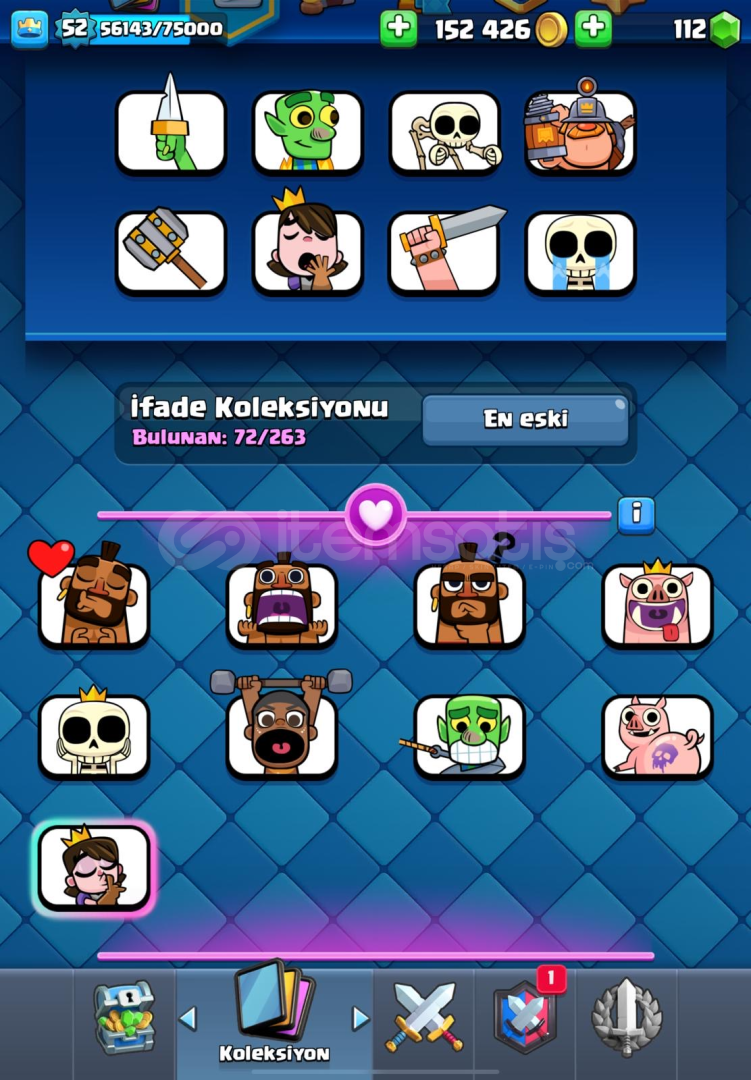Tap the green plus next to gems
The image size is (751, 1080).
pyautogui.click(x=593, y=29)
